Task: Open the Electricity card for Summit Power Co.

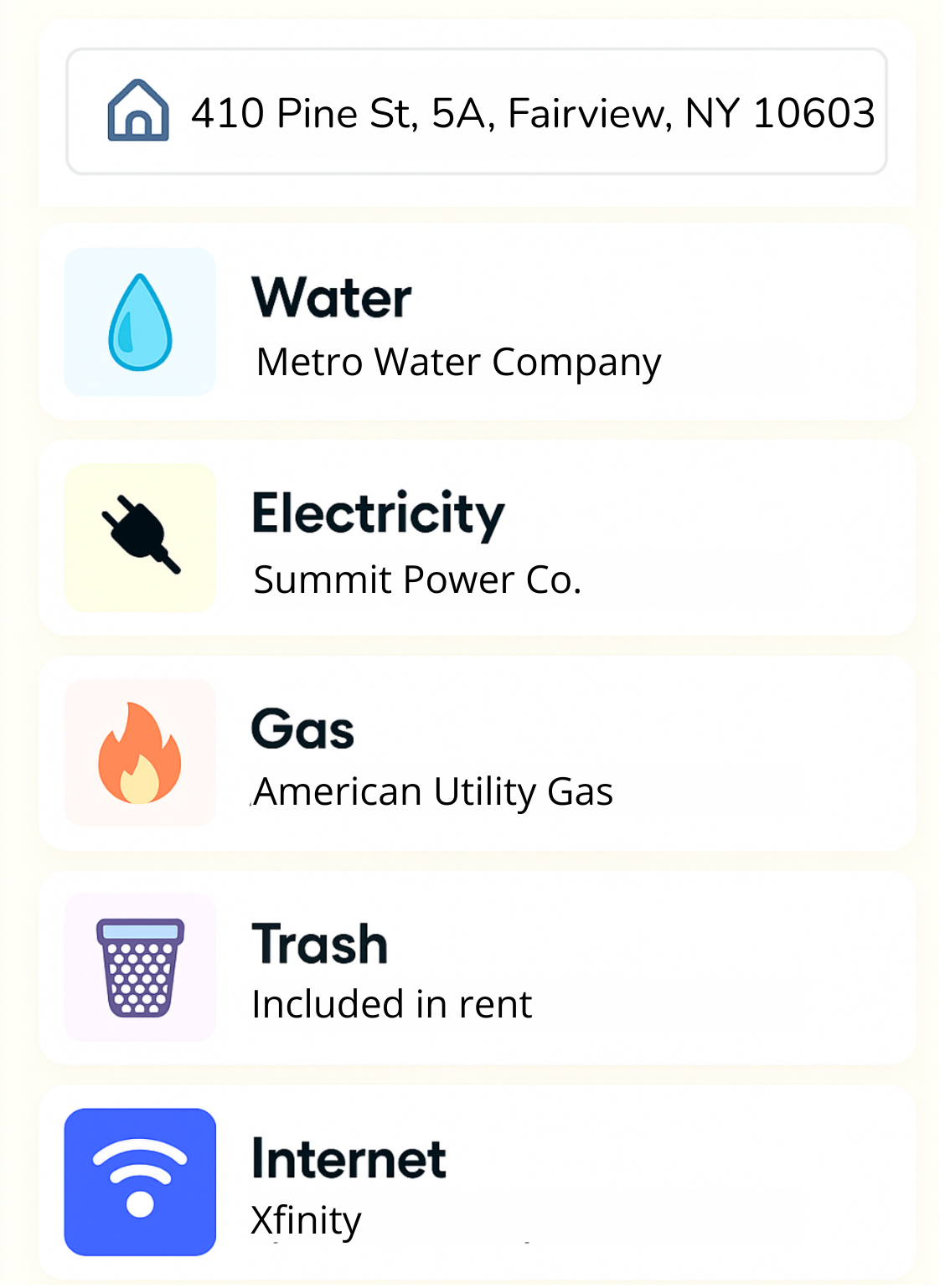Action: click(476, 538)
